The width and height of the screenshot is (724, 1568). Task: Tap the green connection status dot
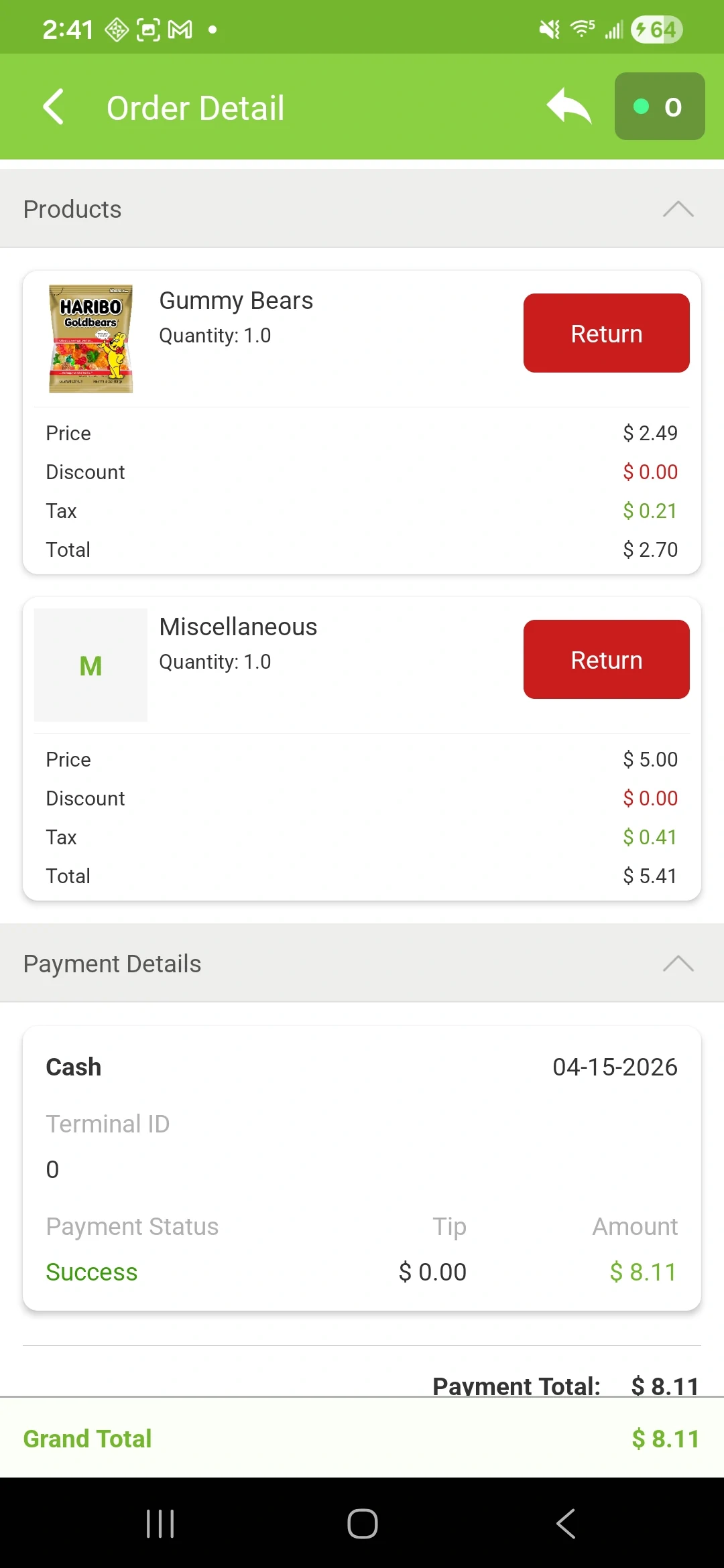click(640, 105)
